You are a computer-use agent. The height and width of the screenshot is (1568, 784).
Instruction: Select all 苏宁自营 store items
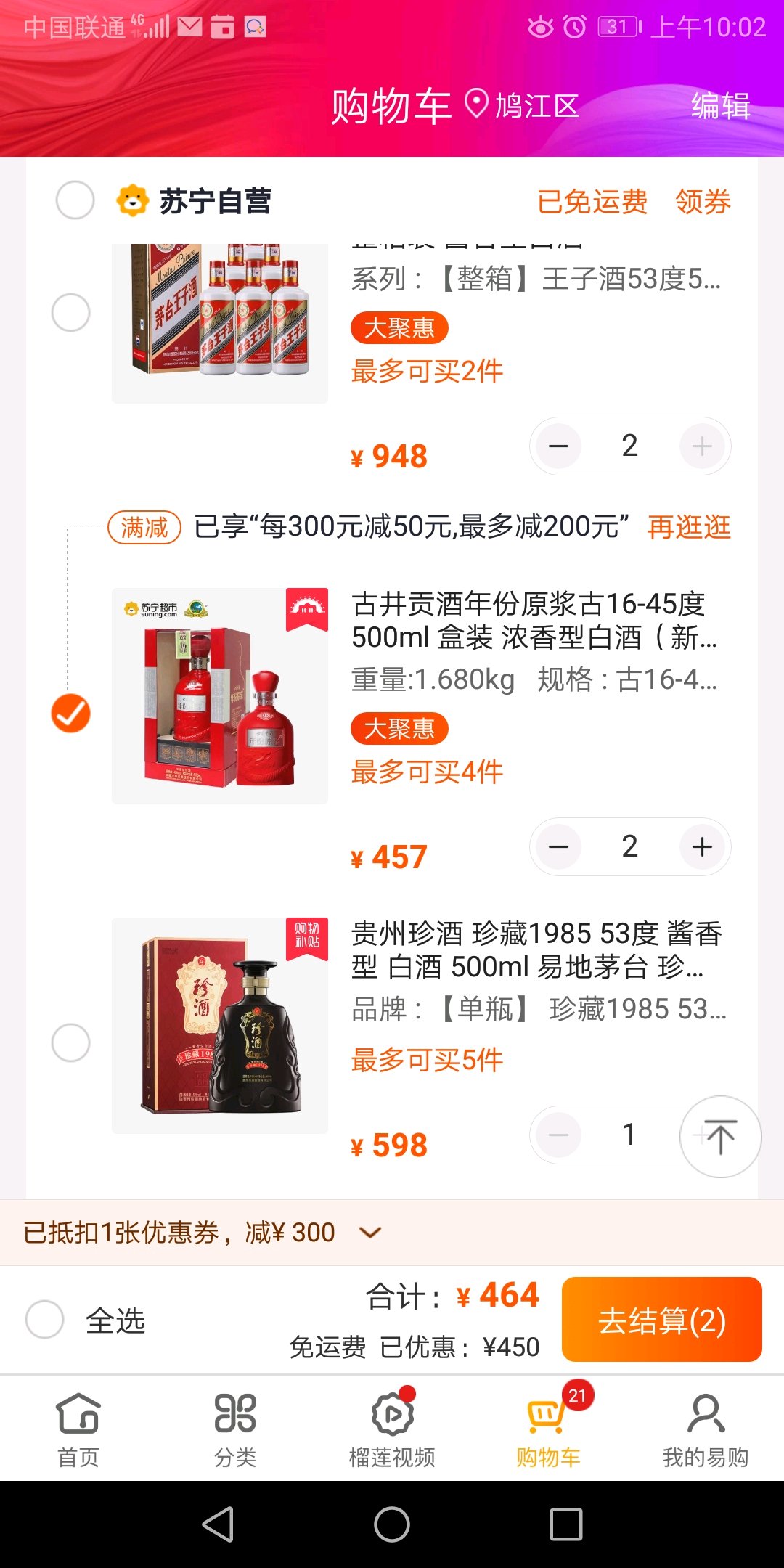(x=75, y=200)
